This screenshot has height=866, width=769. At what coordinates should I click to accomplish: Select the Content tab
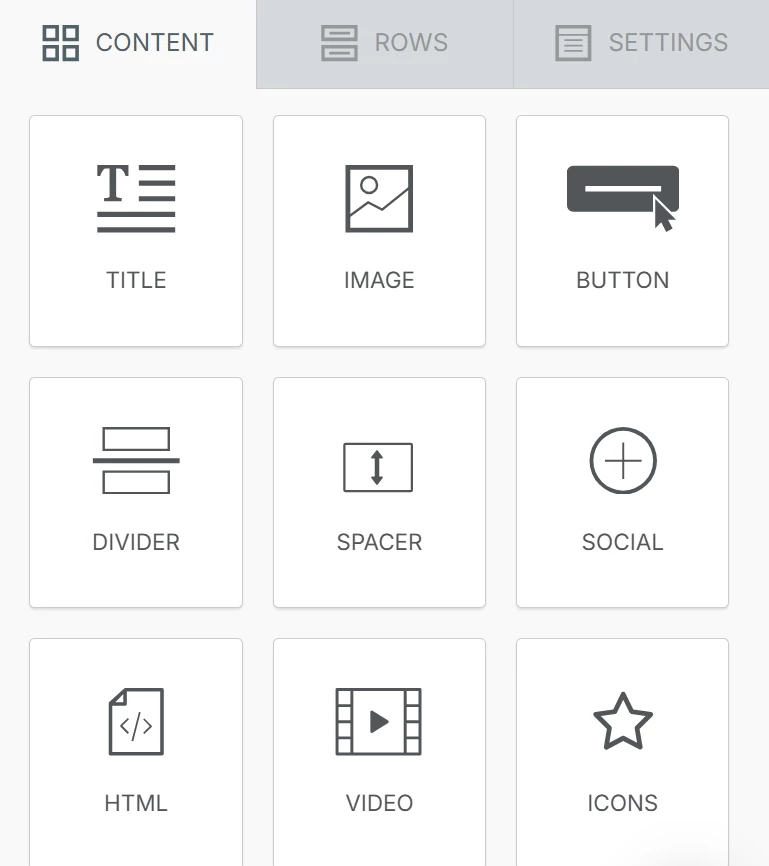click(x=128, y=43)
